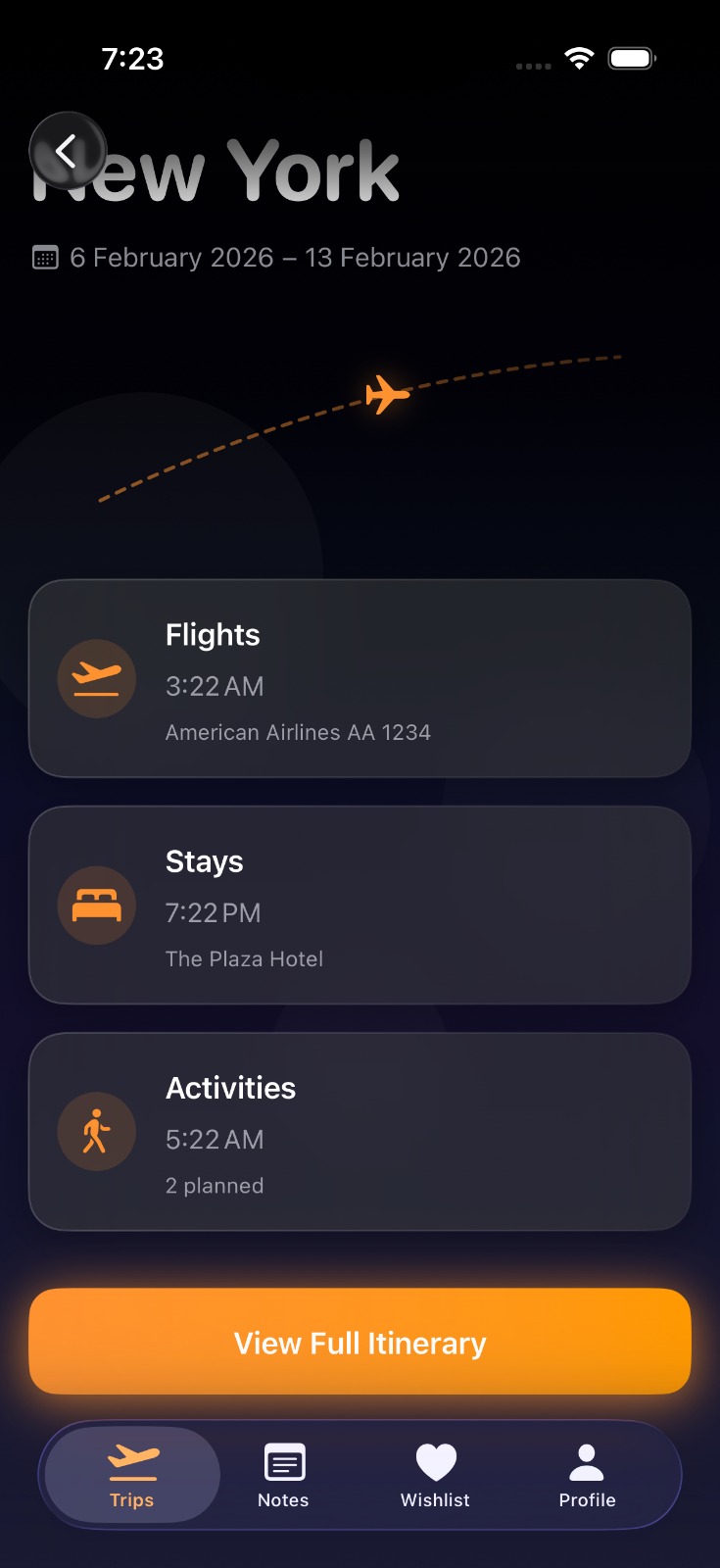Open the 2 planned activities

coord(215,1185)
